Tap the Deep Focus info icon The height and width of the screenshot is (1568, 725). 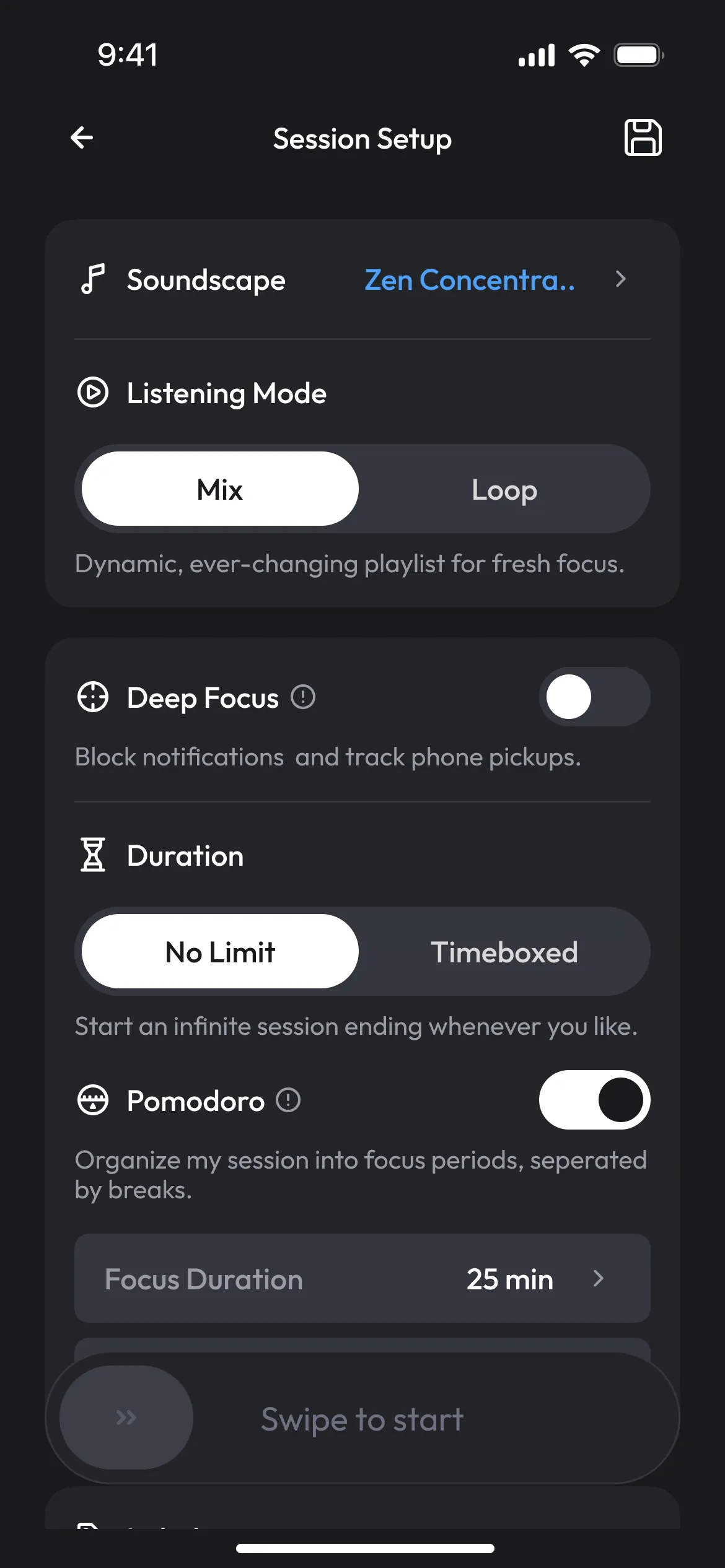[304, 697]
